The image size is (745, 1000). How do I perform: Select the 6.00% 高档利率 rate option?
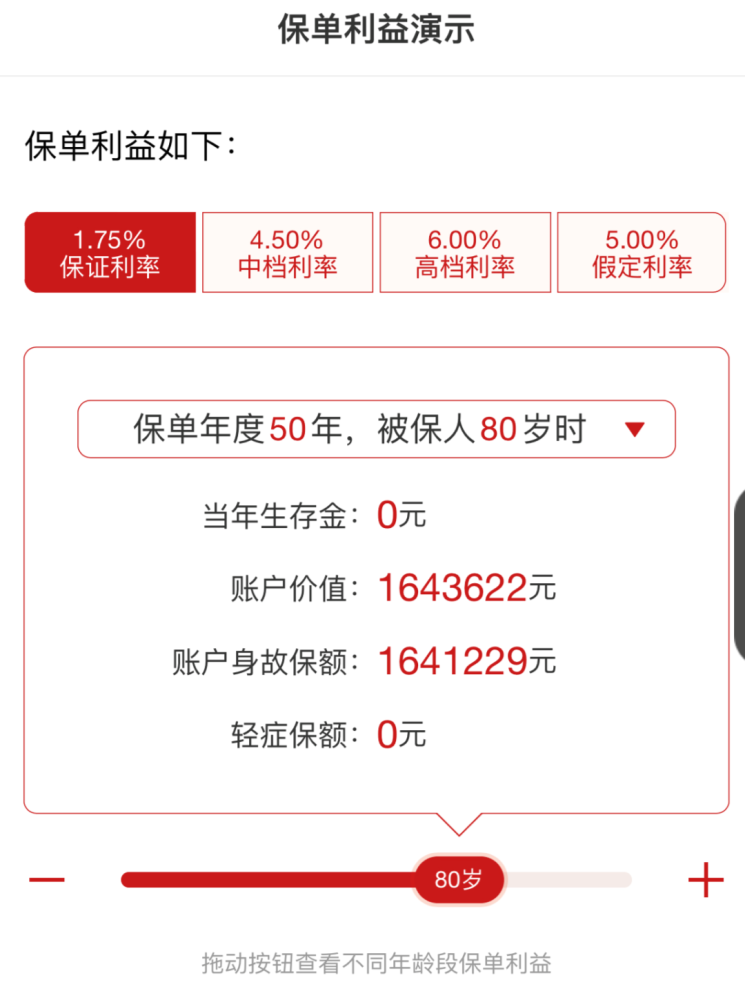(x=464, y=251)
